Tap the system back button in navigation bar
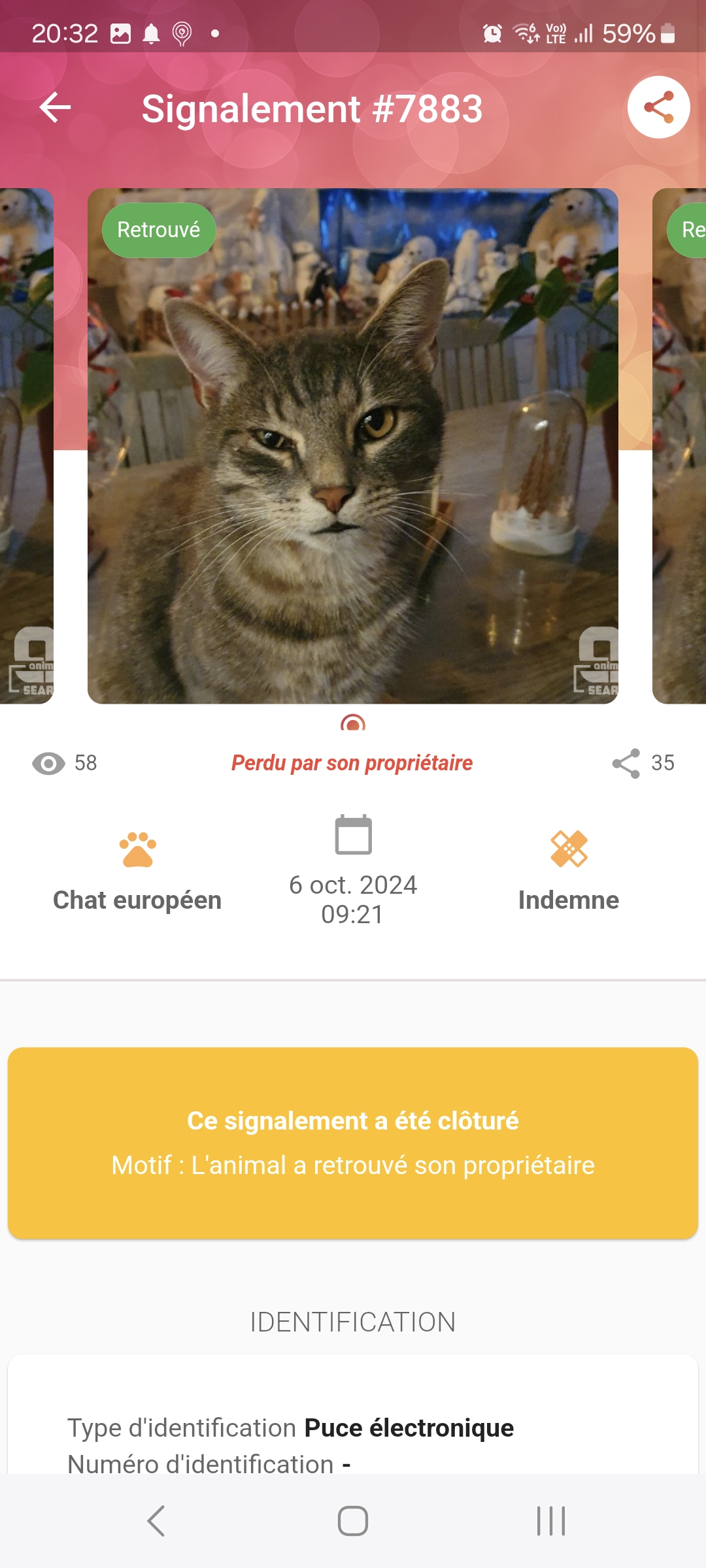 [x=156, y=1521]
